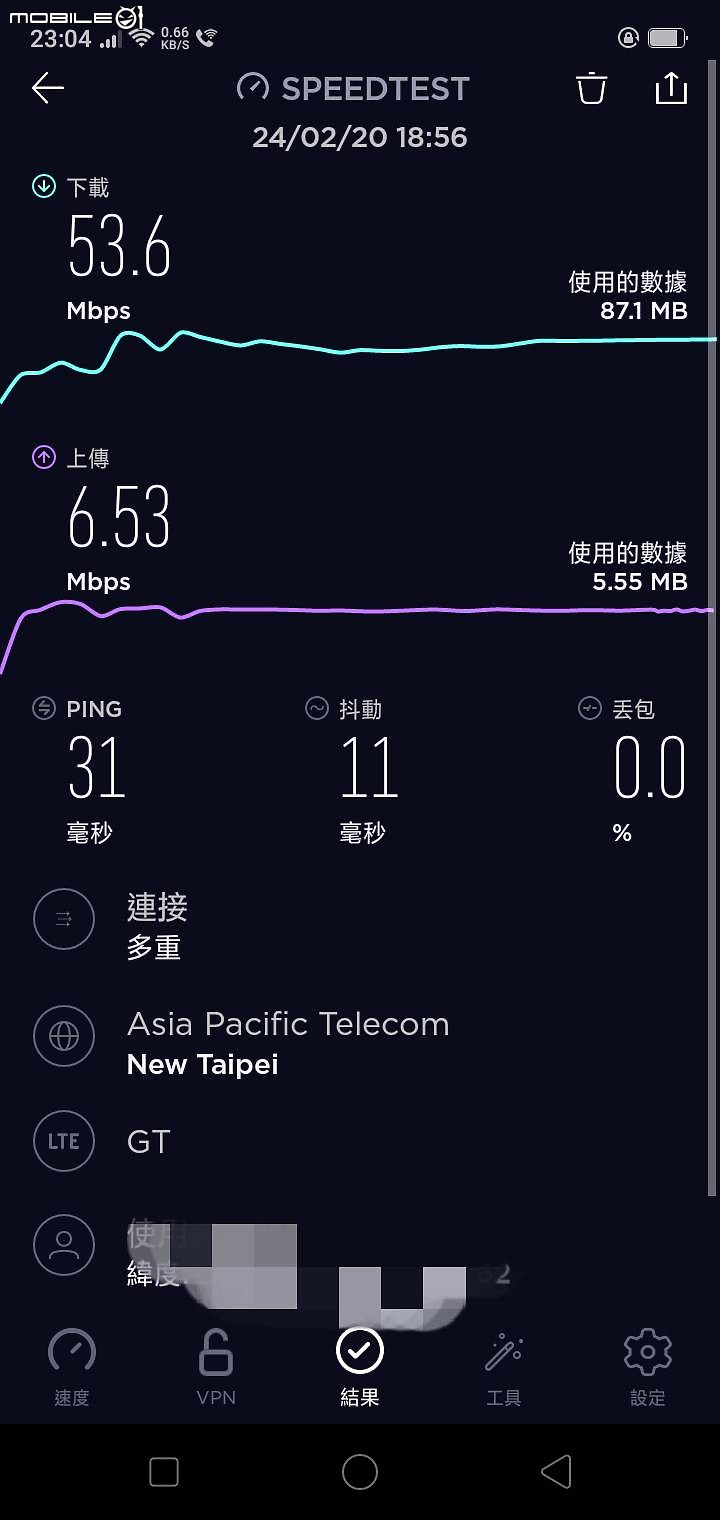Open the 工具 tab
The width and height of the screenshot is (720, 1520).
(x=504, y=1367)
